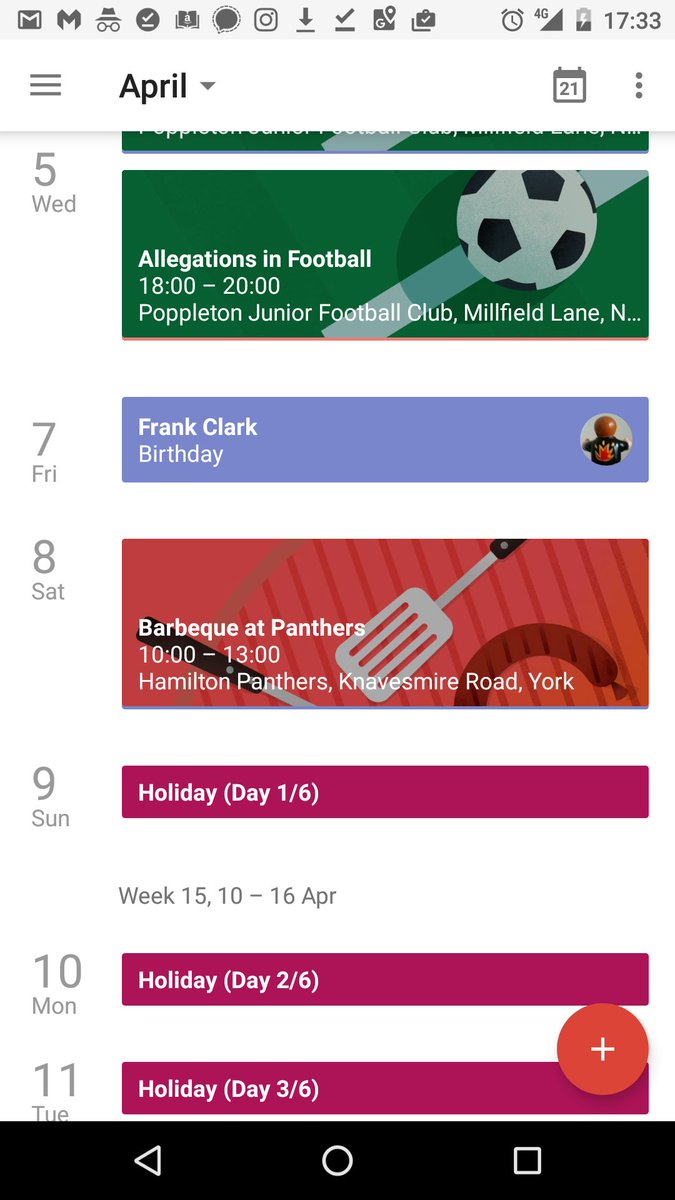Open the overflow menu

pos(639,86)
